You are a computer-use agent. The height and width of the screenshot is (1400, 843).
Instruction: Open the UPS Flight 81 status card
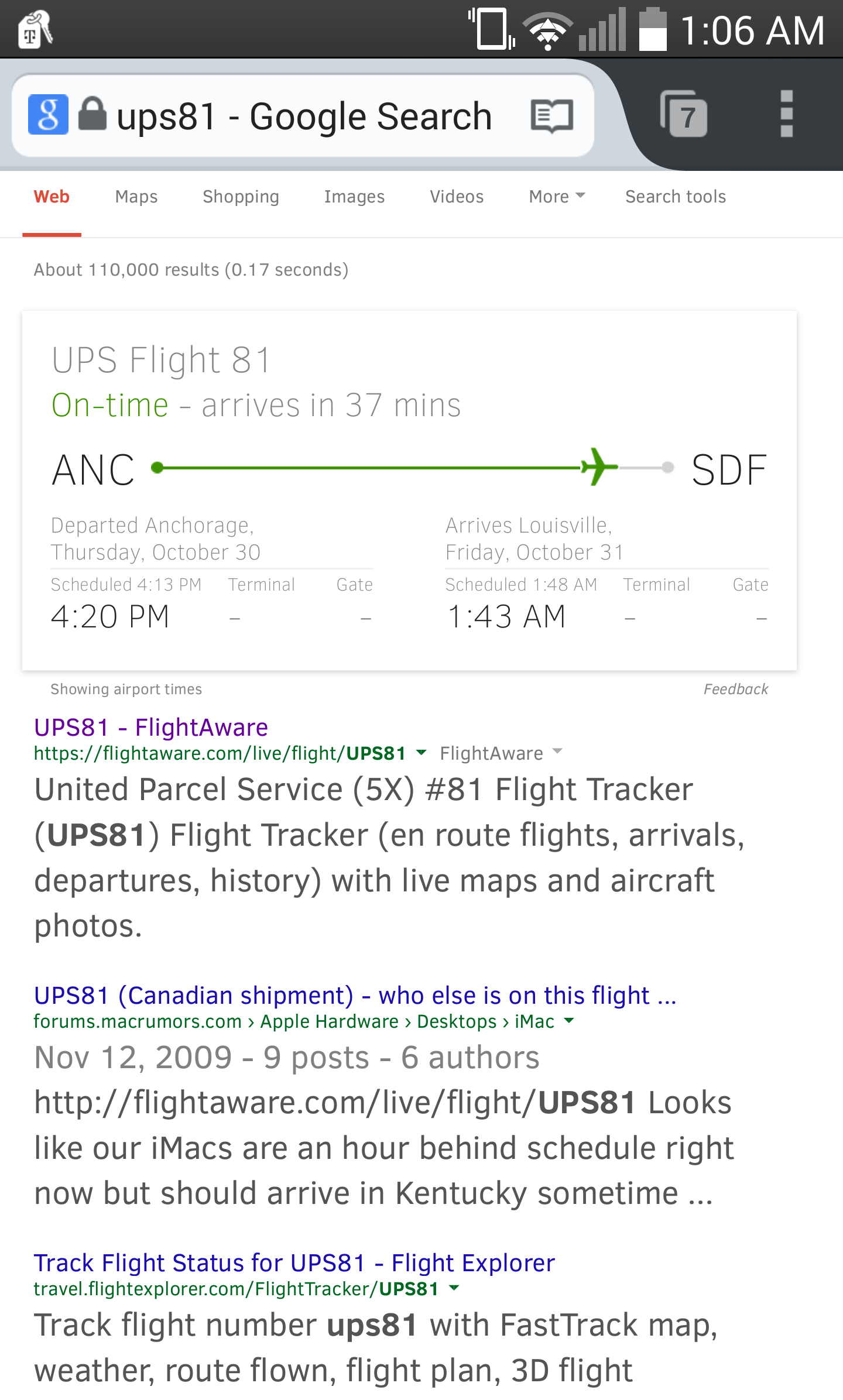click(409, 490)
